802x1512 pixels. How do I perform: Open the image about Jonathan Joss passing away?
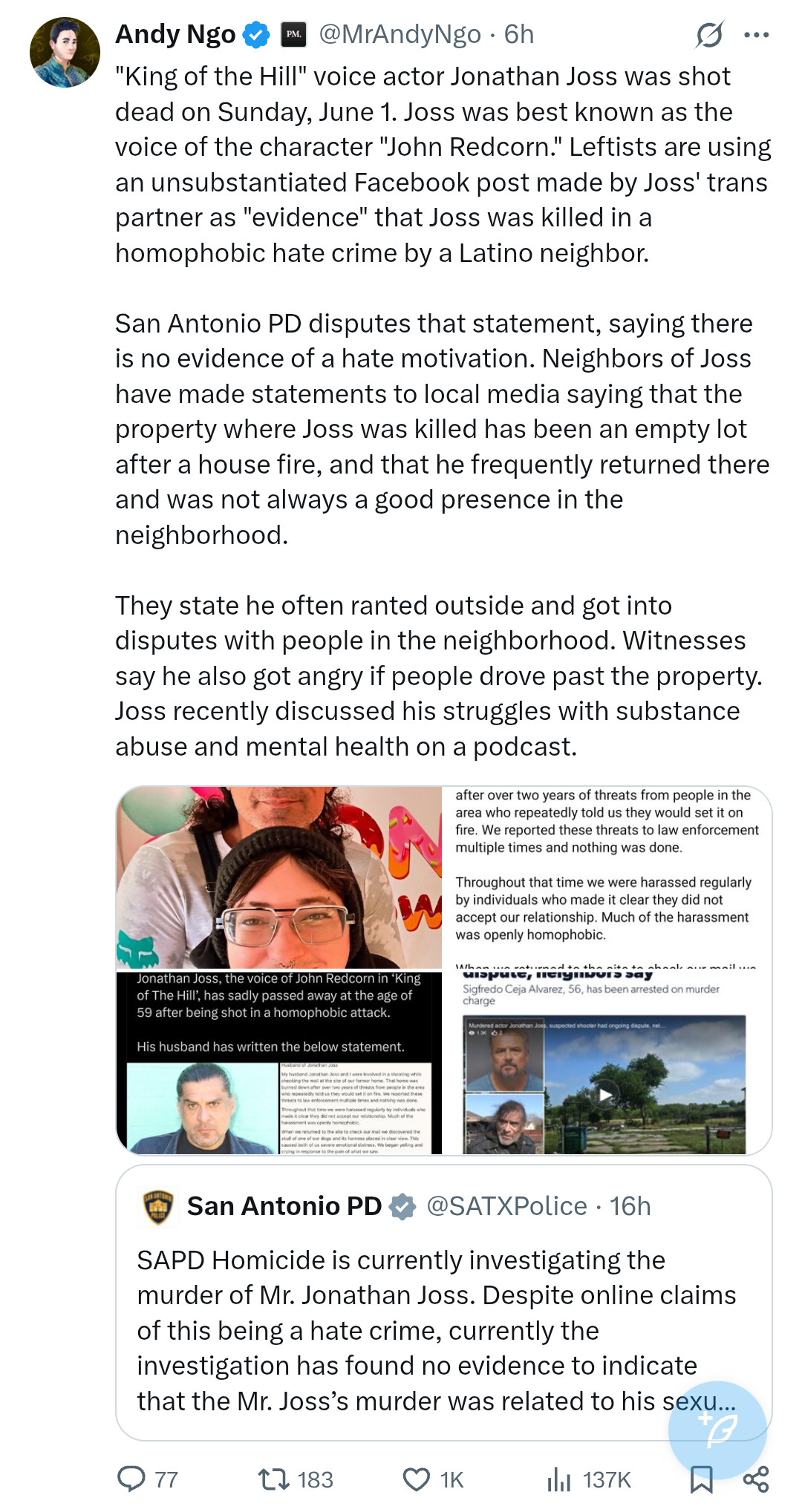point(279,1063)
